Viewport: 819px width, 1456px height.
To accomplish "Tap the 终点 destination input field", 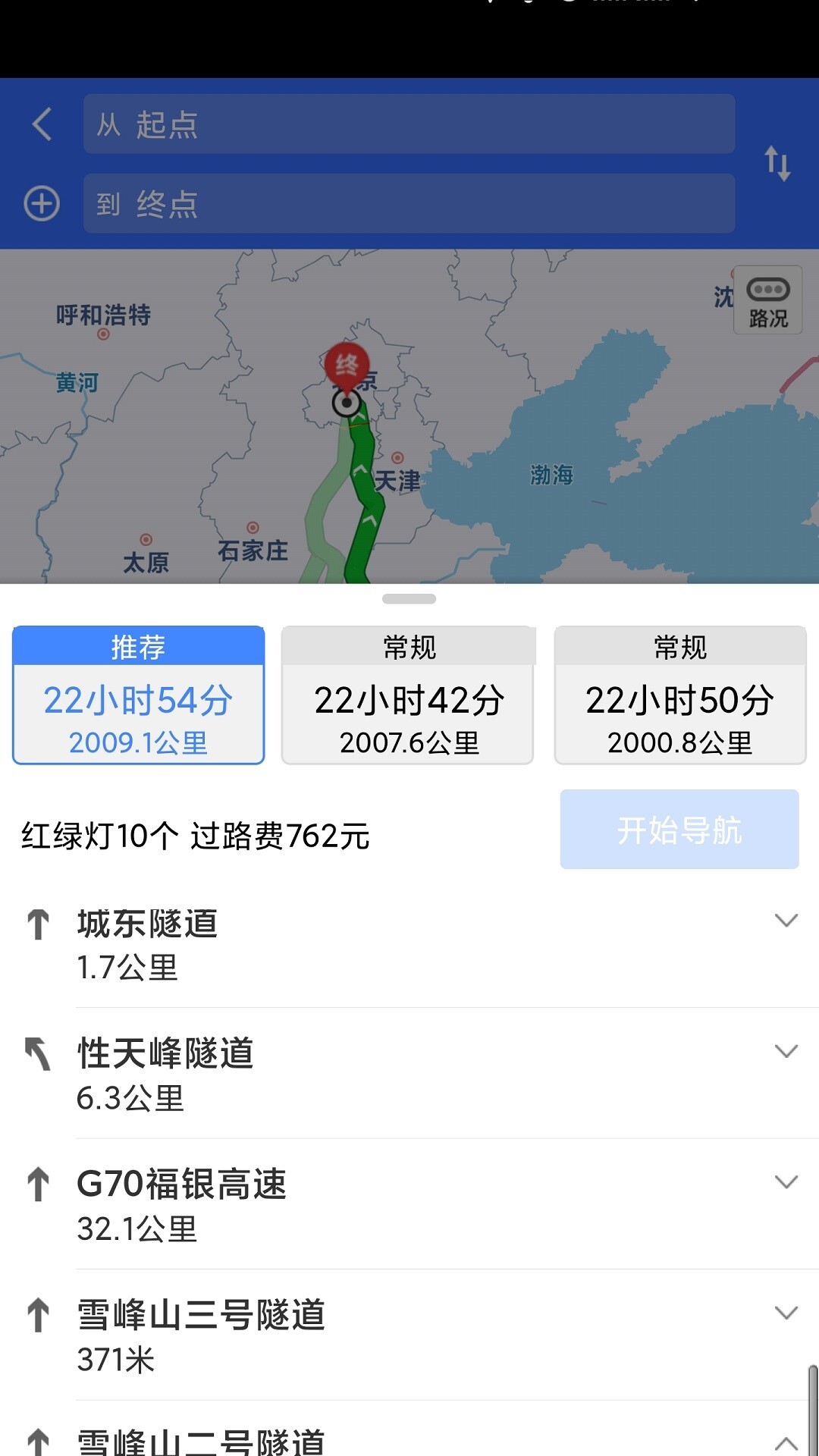I will coord(408,203).
